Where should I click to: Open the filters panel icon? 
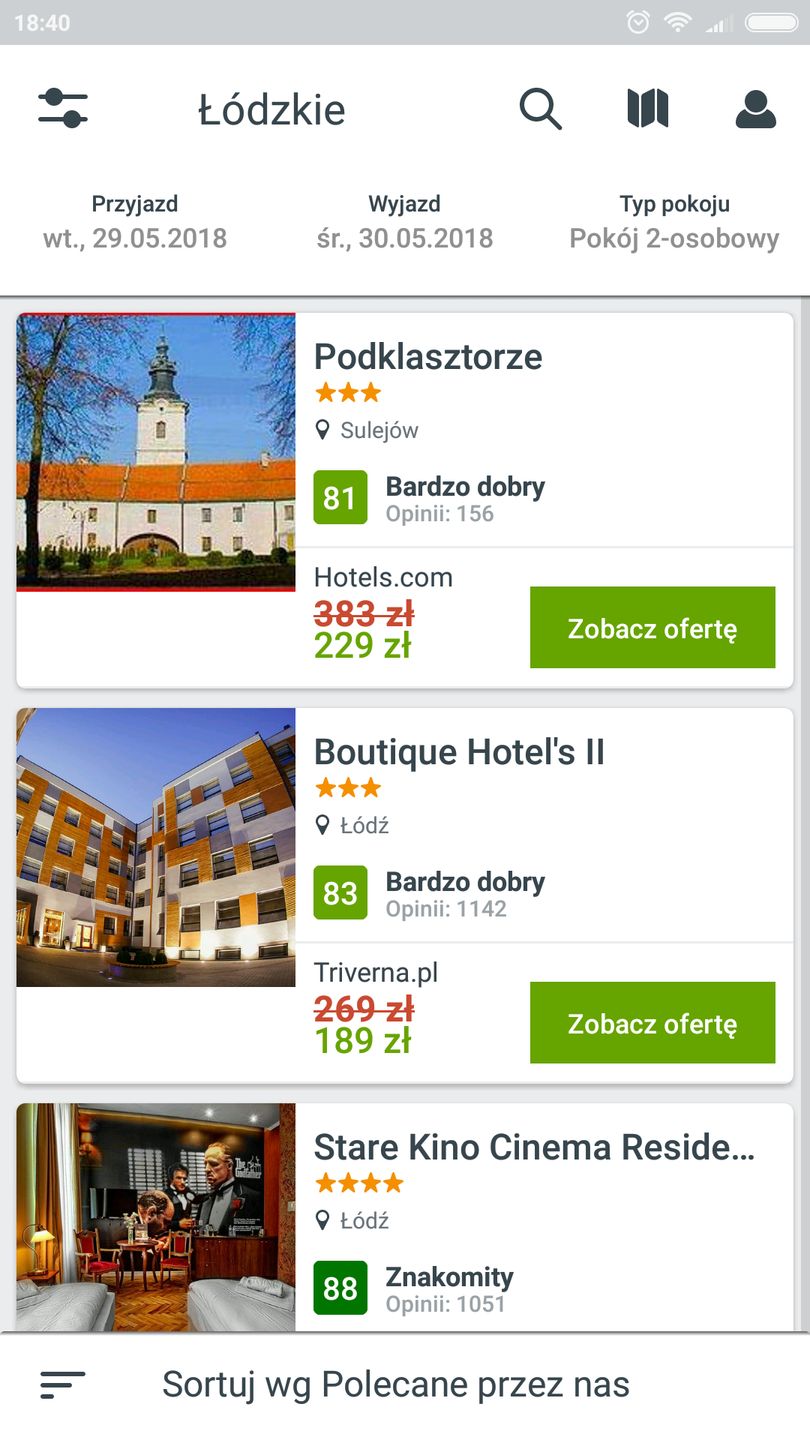62,108
